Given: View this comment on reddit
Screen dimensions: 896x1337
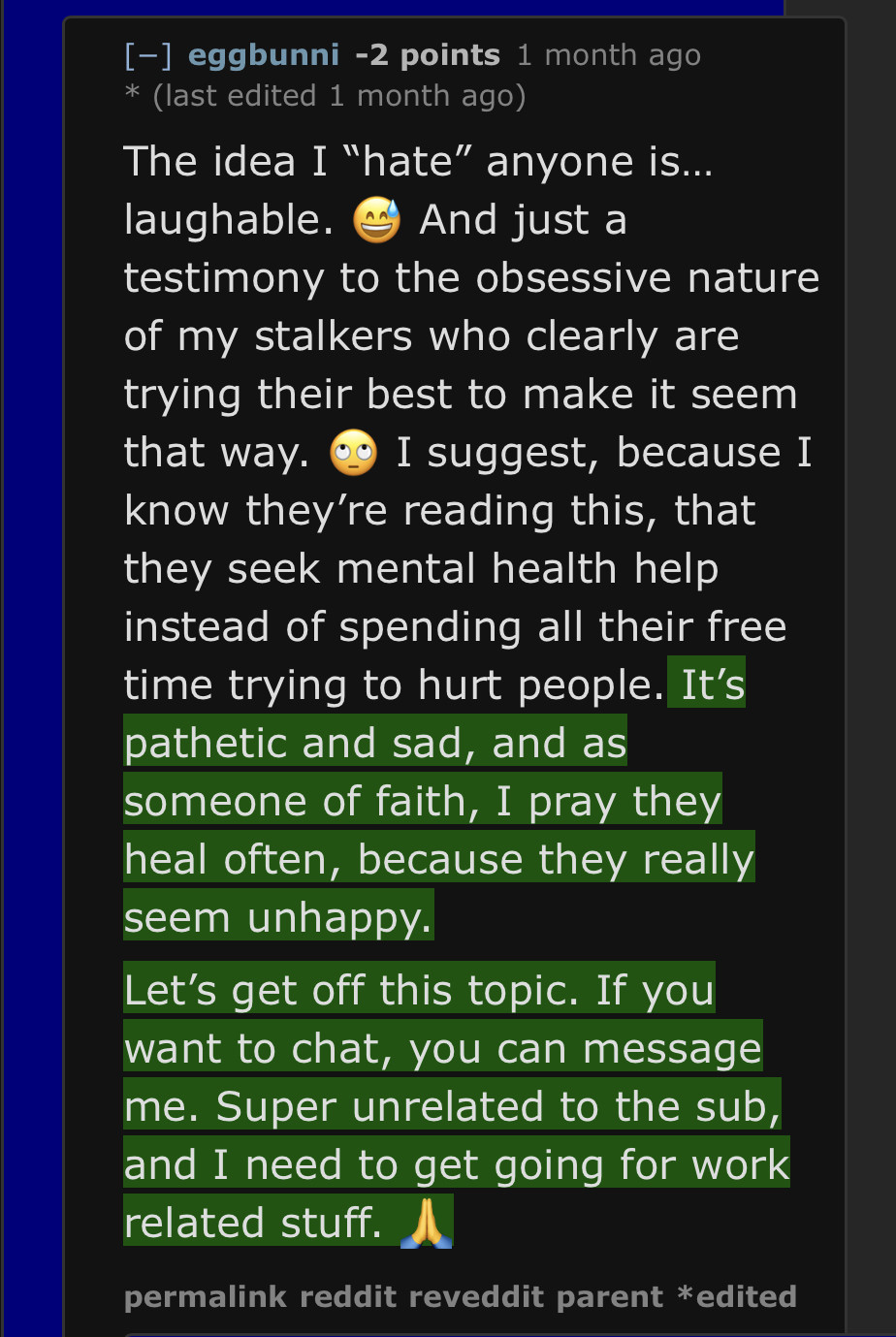Looking at the screenshot, I should 348,1297.
